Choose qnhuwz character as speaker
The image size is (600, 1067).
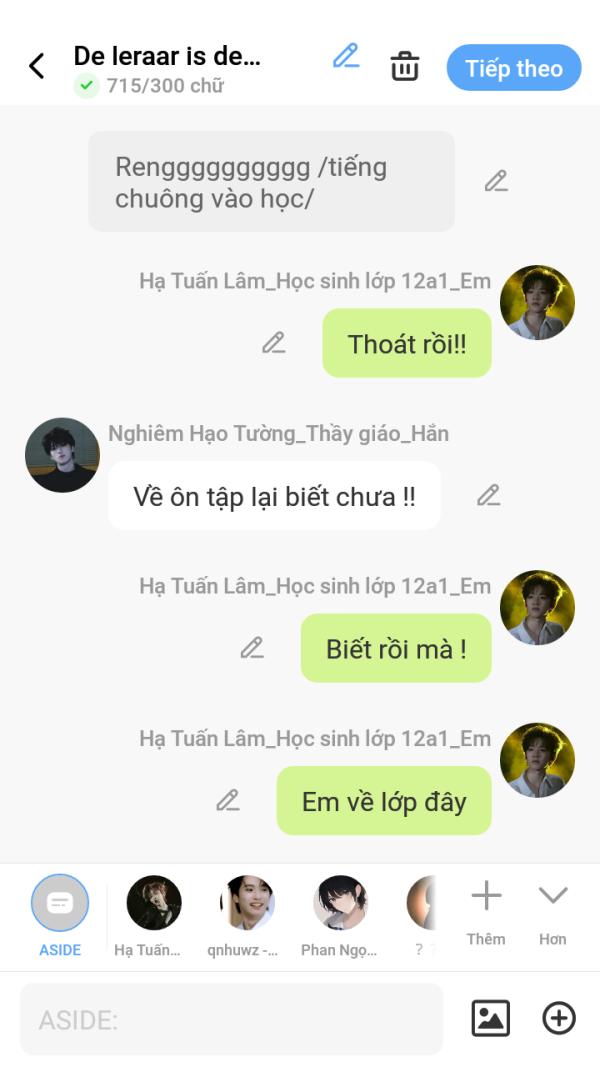point(247,904)
